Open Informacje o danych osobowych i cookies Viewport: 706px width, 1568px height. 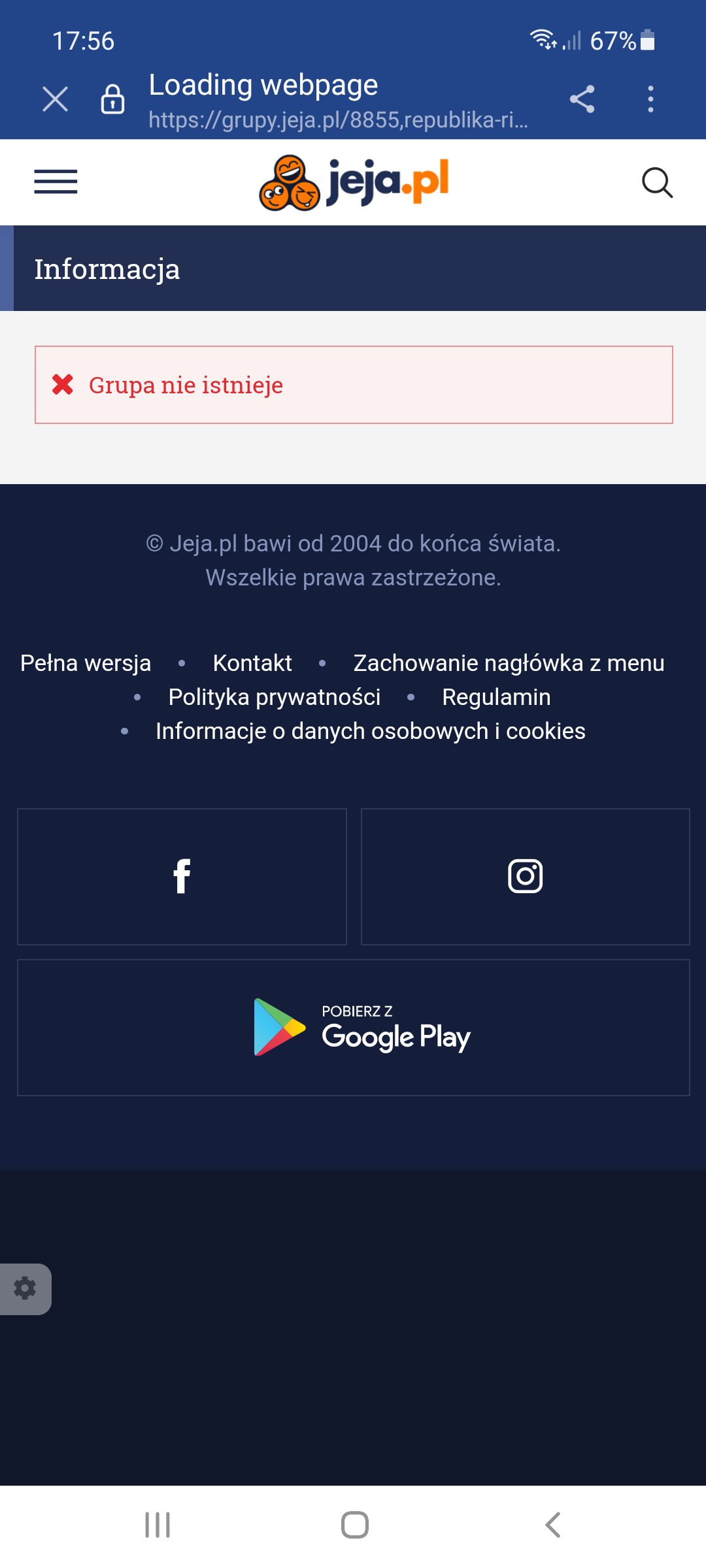click(x=371, y=731)
